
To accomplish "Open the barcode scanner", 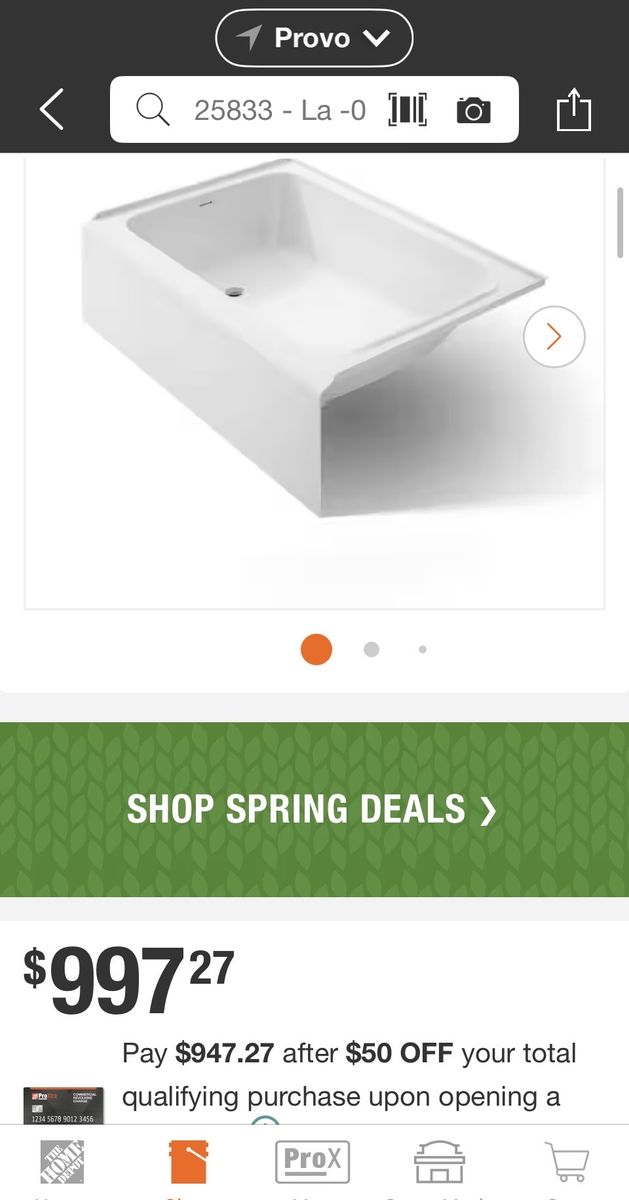I will click(407, 110).
